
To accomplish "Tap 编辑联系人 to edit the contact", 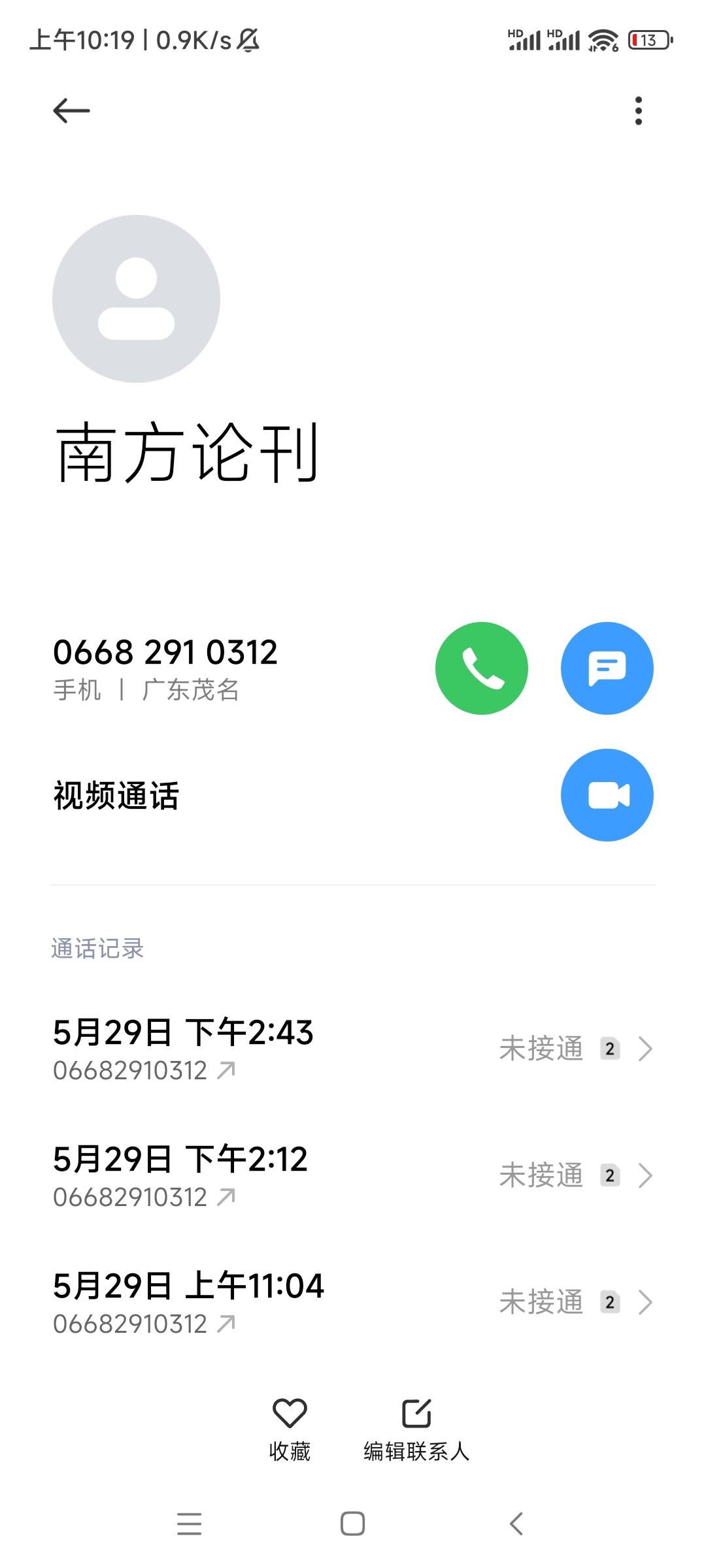I will (x=416, y=1430).
